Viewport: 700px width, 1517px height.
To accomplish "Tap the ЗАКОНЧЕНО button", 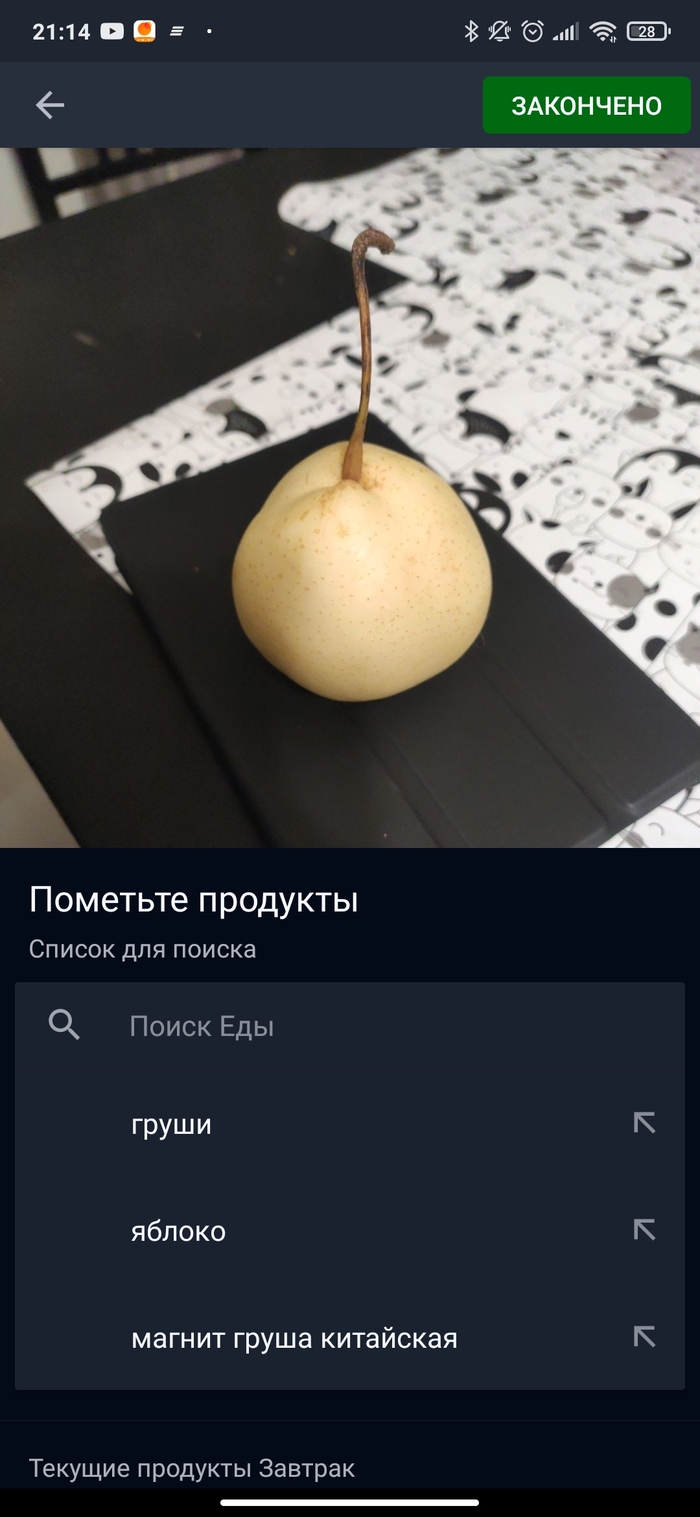I will tap(586, 106).
